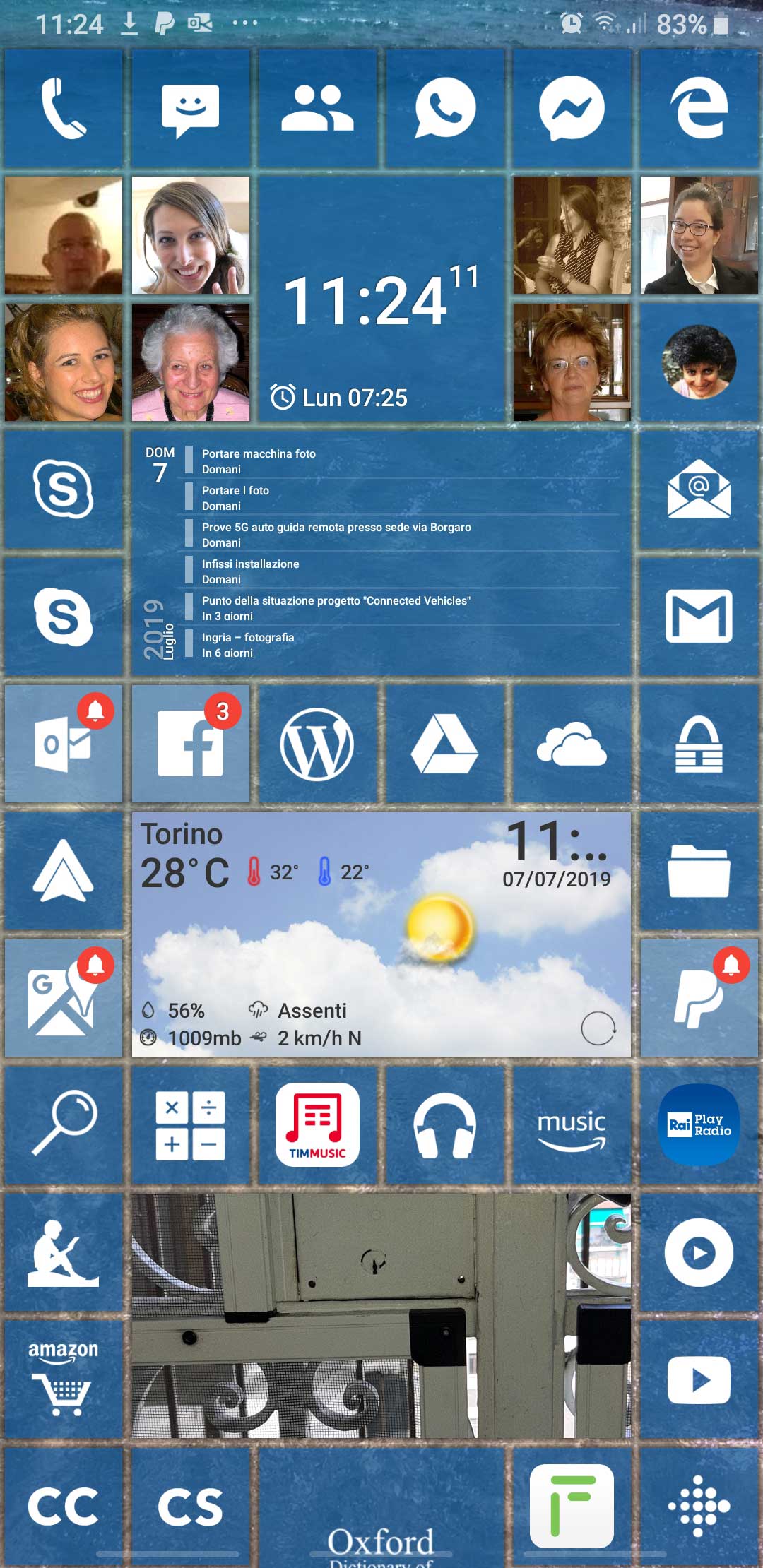The image size is (763, 1568).
Task: Open the 'Portare macchina foto' calendar event
Action: [x=259, y=461]
